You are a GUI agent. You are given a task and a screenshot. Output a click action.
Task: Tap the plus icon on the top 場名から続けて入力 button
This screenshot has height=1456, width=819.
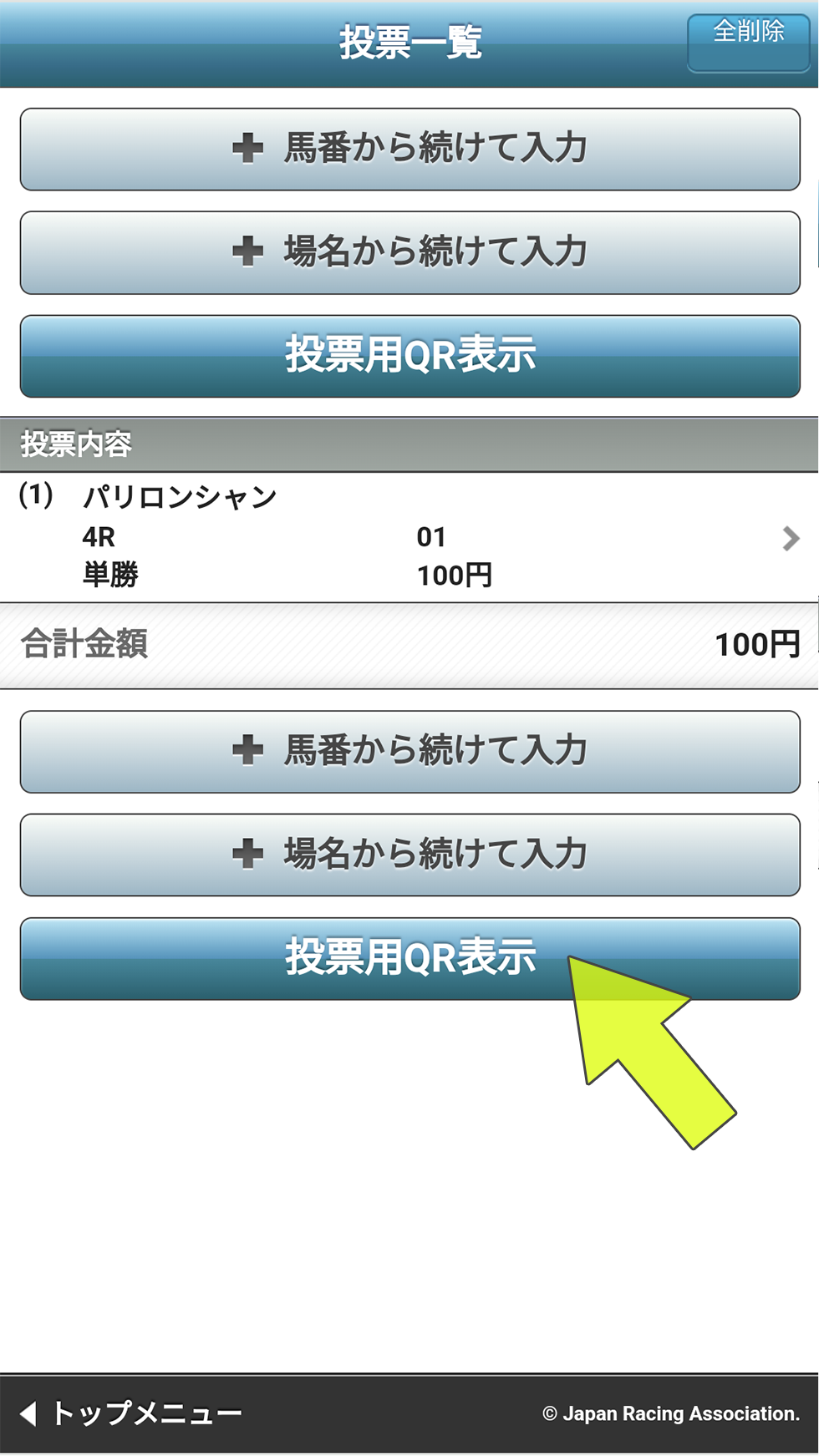247,252
